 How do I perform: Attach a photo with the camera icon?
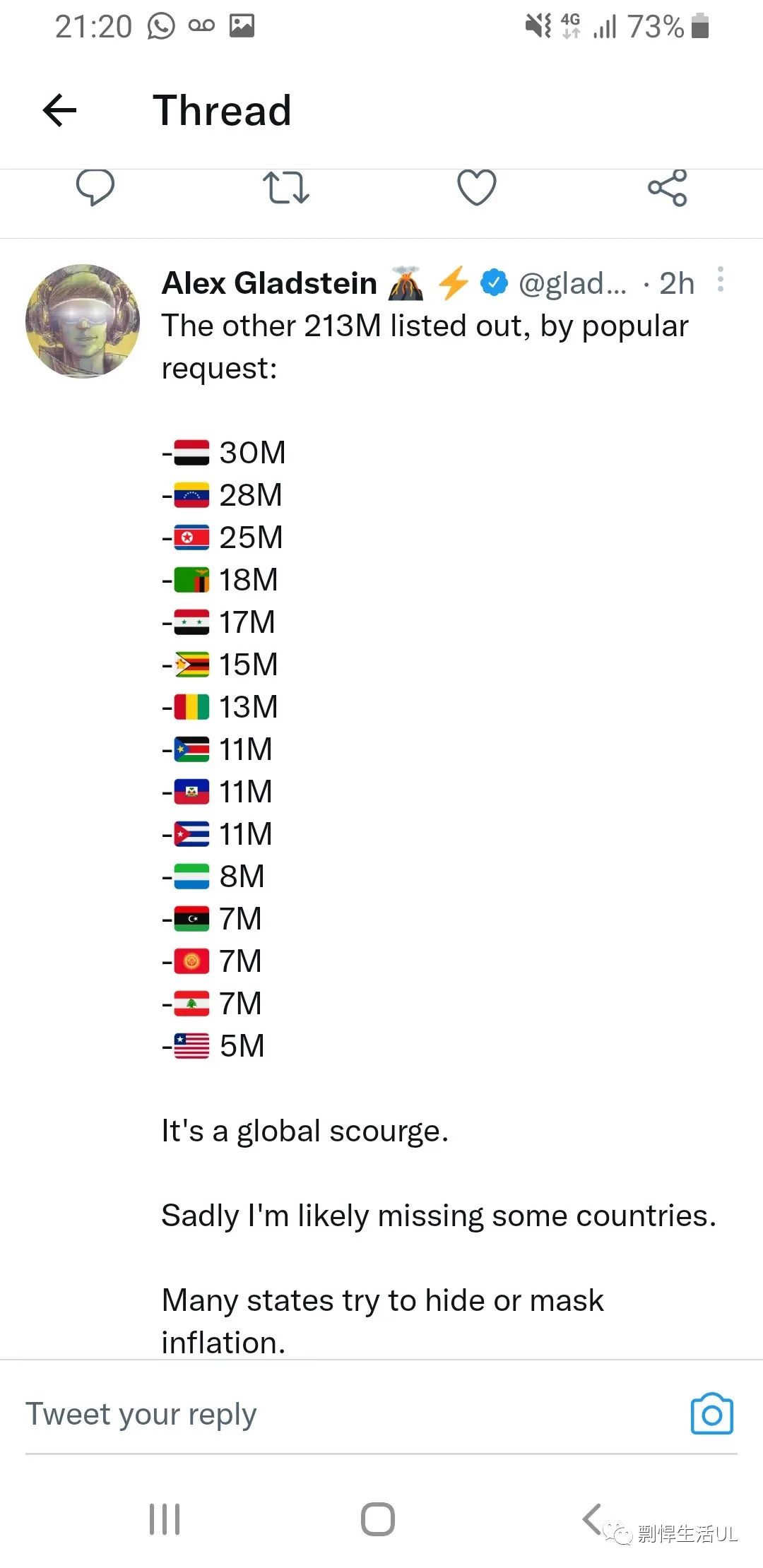[711, 1414]
